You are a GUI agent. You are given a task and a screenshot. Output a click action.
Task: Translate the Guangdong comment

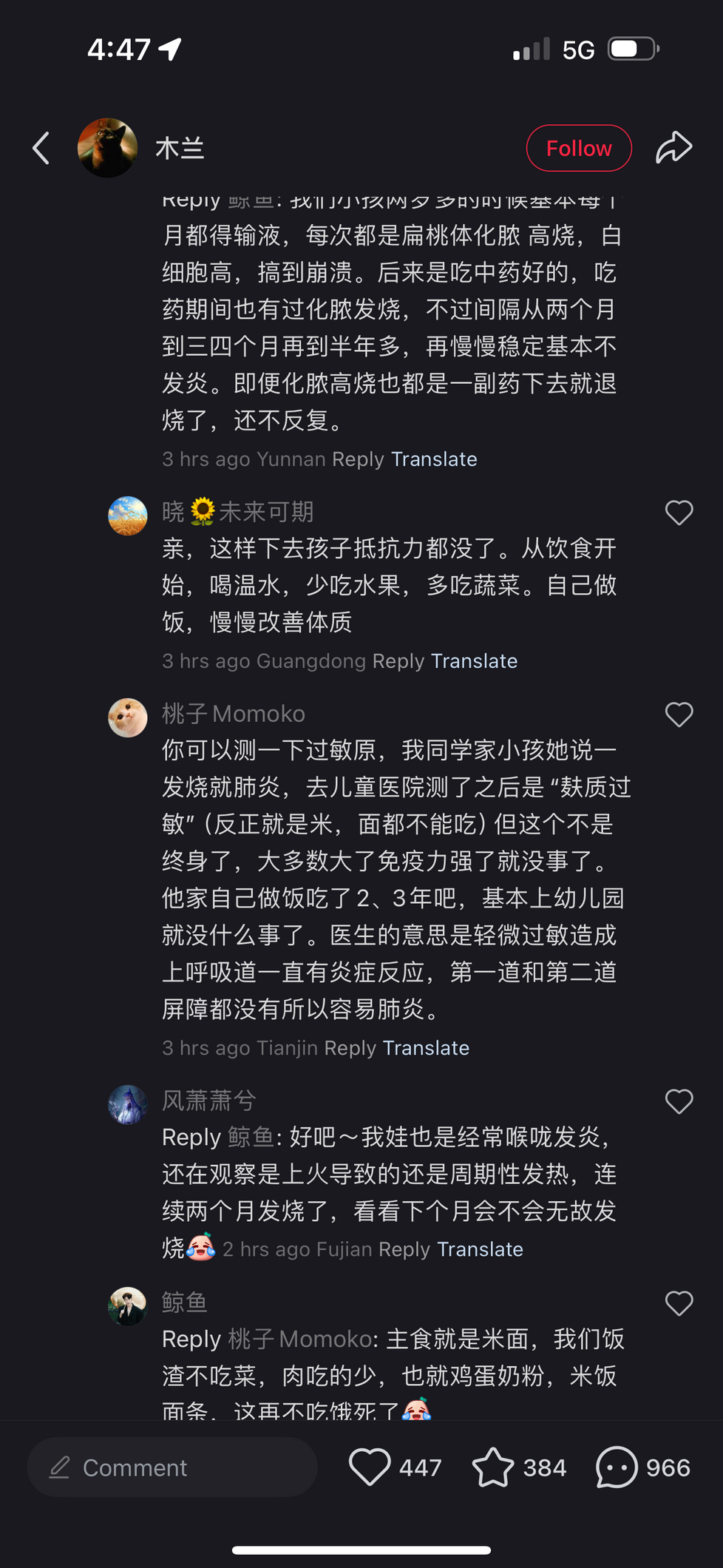pos(474,661)
